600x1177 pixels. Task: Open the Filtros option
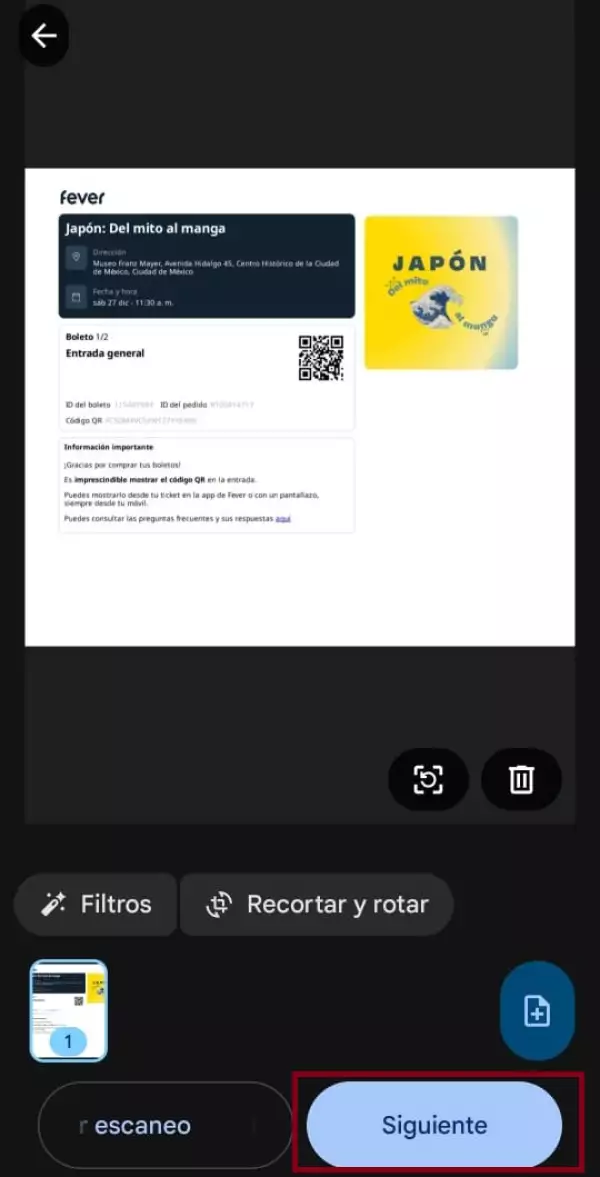pyautogui.click(x=96, y=904)
